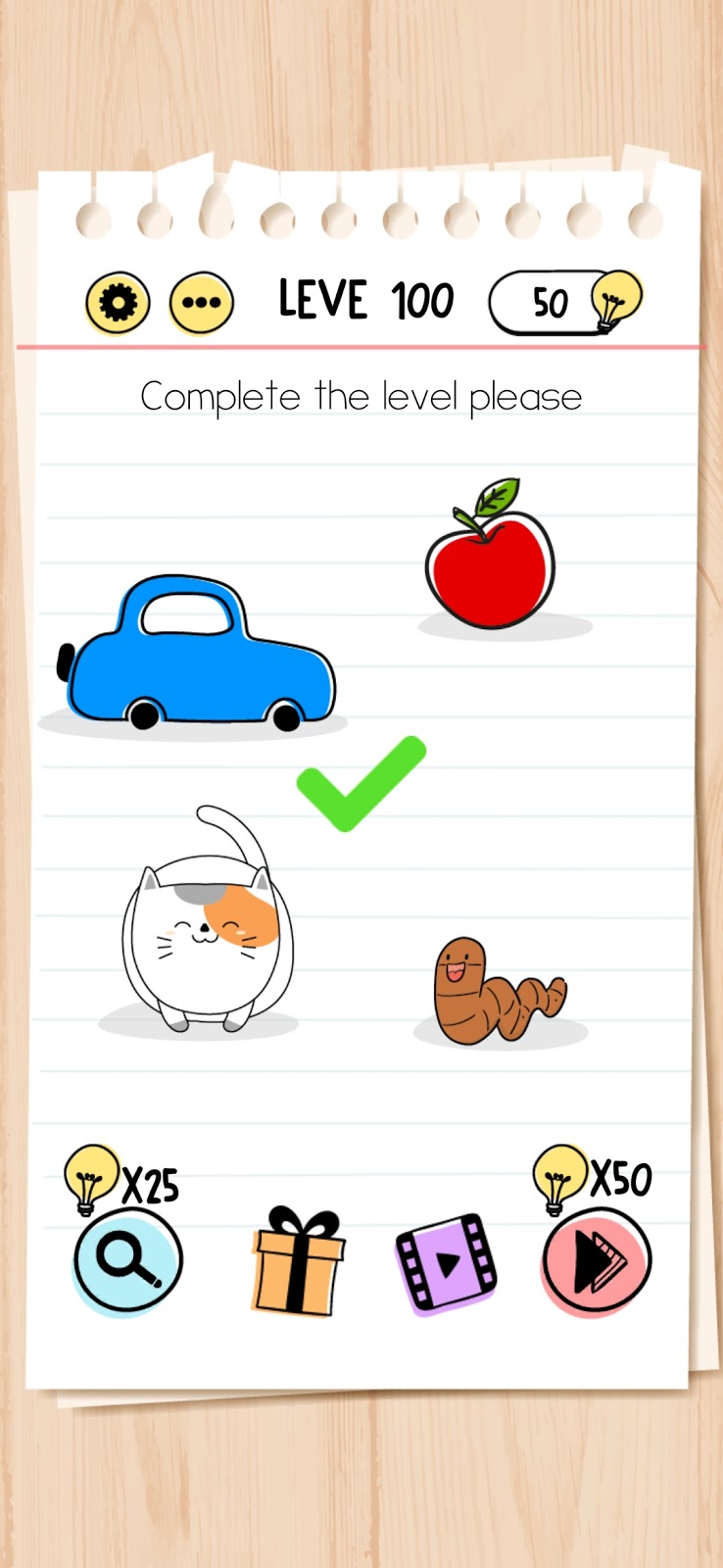Open the three-dots menu
Viewport: 723px width, 1568px height.
tap(202, 303)
